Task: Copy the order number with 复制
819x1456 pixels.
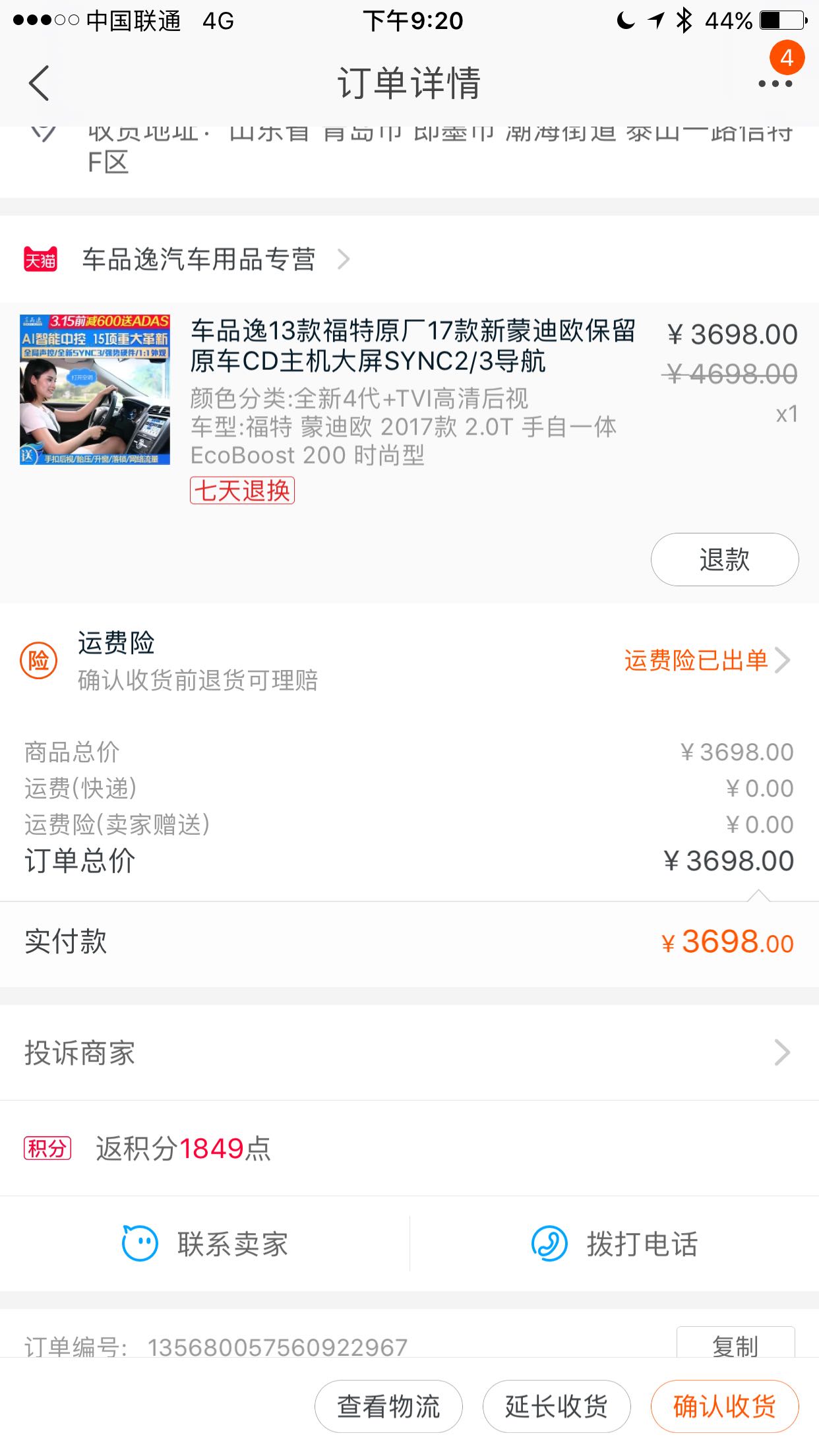Action: point(735,1344)
